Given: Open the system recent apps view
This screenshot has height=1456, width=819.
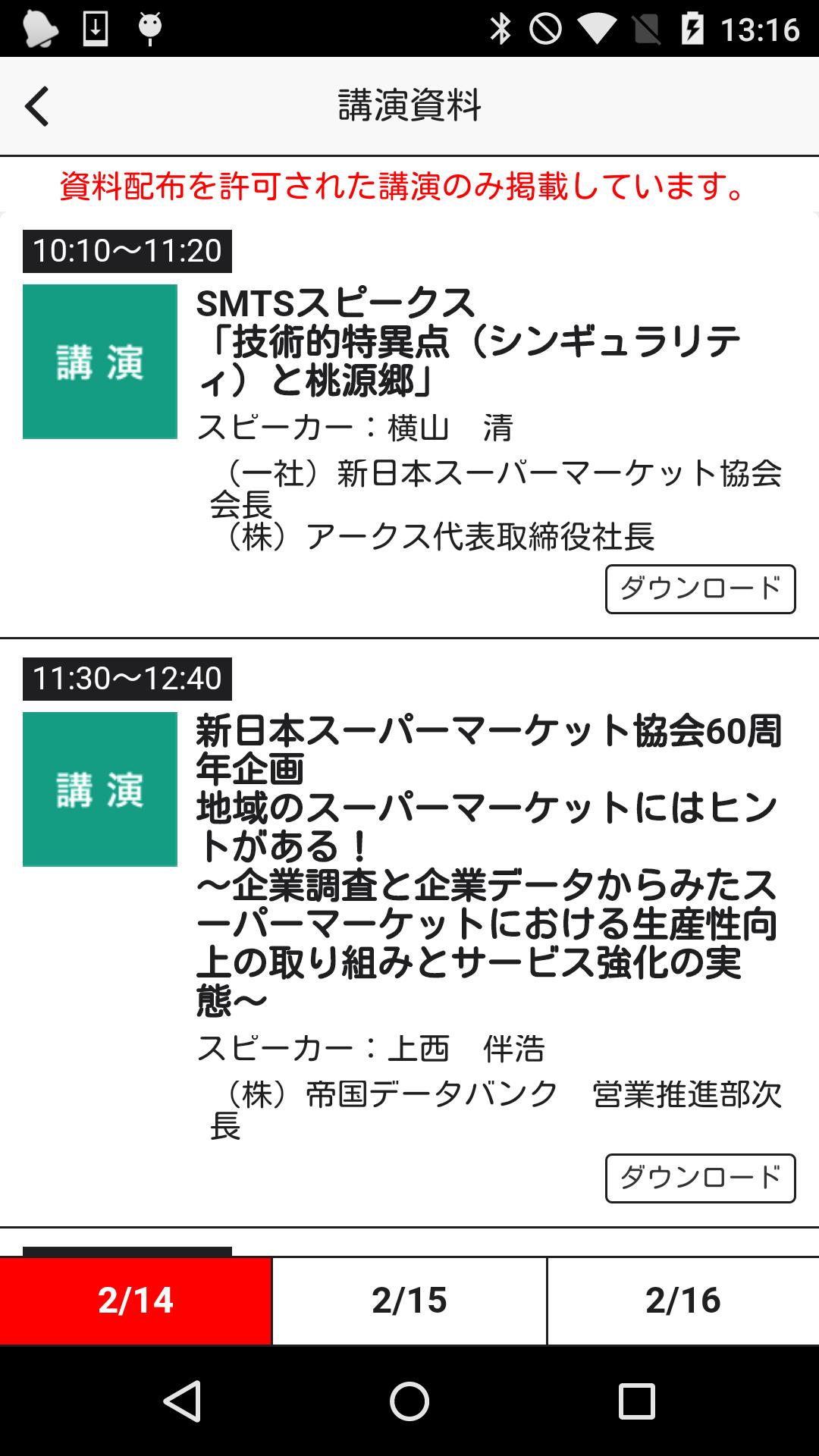Looking at the screenshot, I should [636, 1401].
